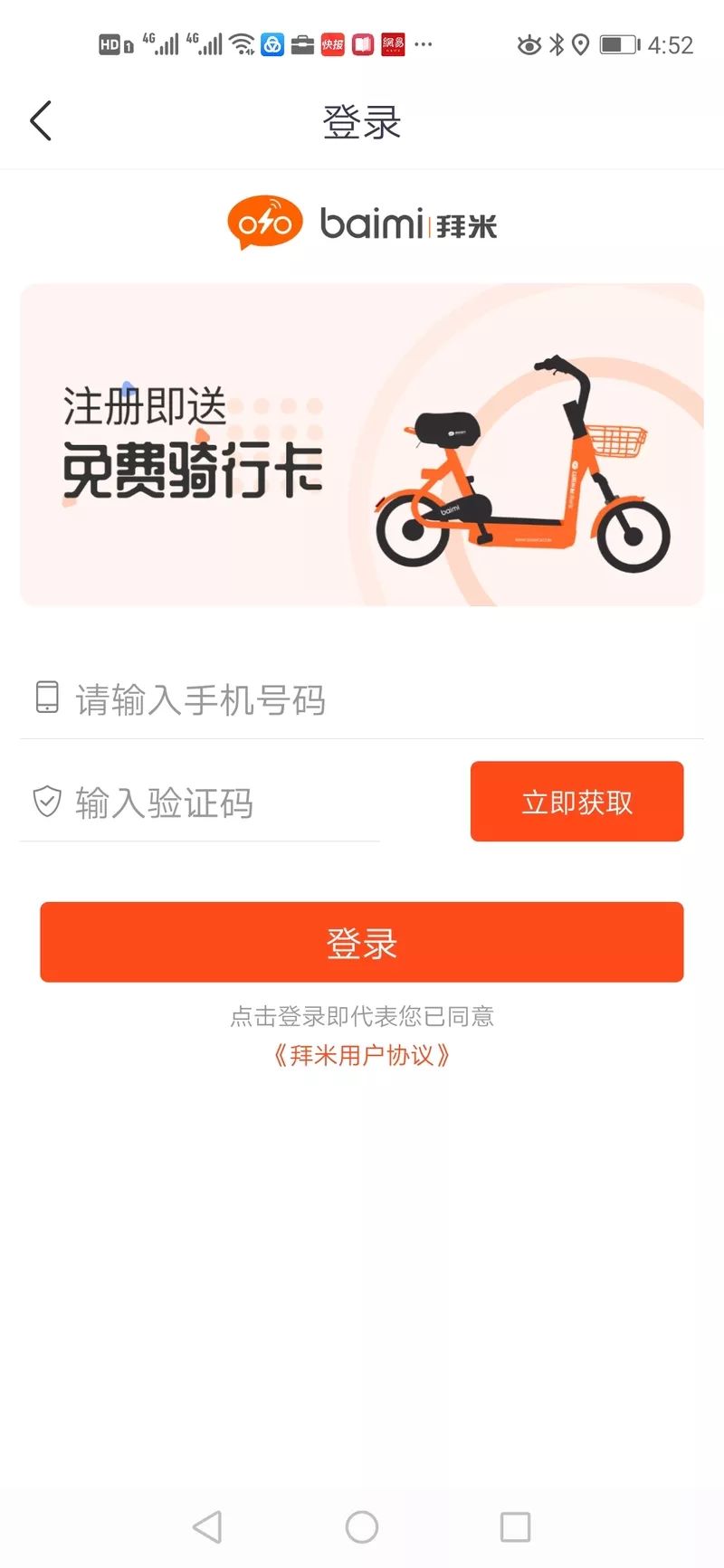Tap the Wi-Fi icon in the status bar
The image size is (724, 1568).
(241, 43)
